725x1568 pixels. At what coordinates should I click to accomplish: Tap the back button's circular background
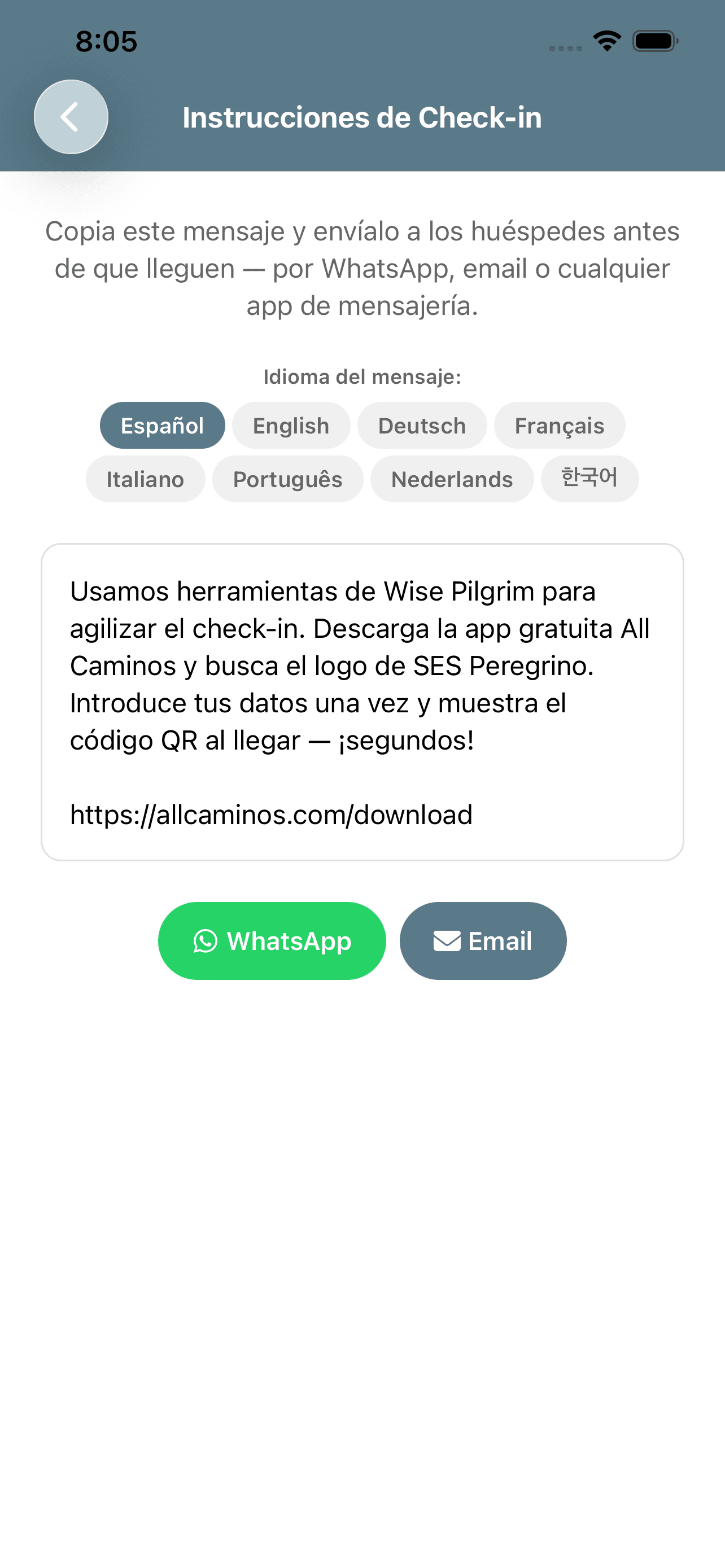click(70, 117)
